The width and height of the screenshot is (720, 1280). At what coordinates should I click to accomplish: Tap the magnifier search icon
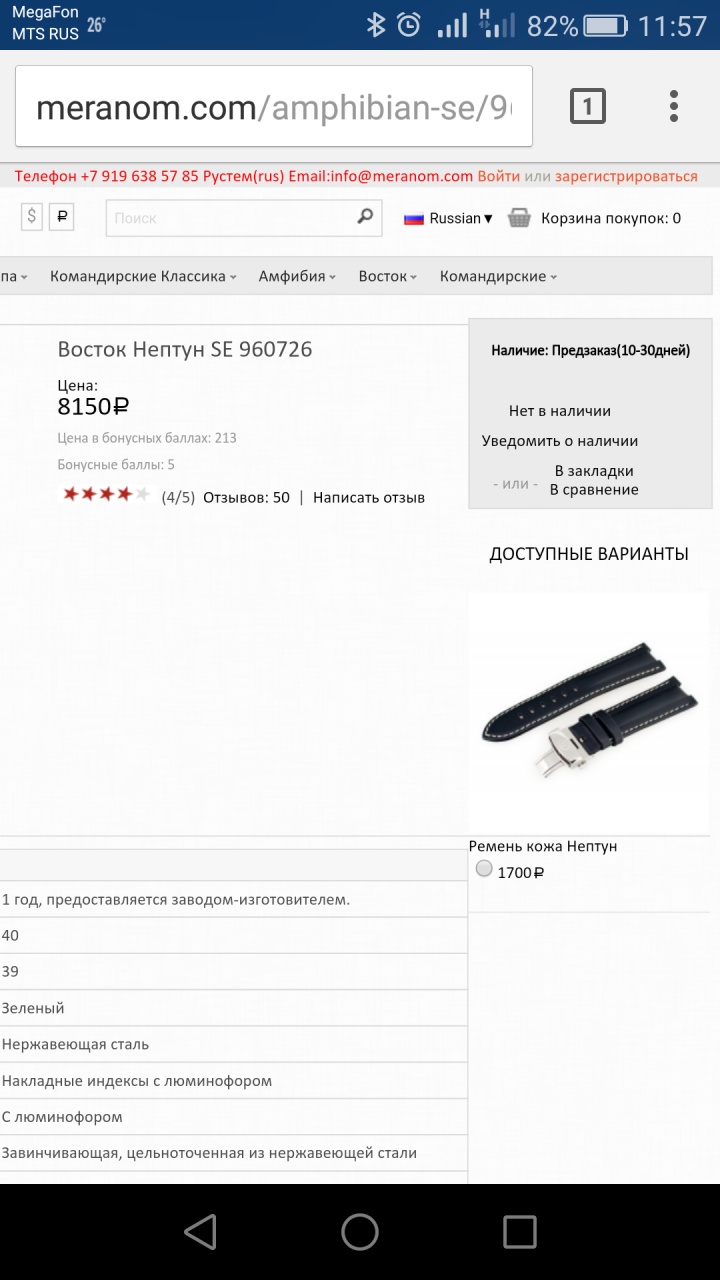pos(365,216)
